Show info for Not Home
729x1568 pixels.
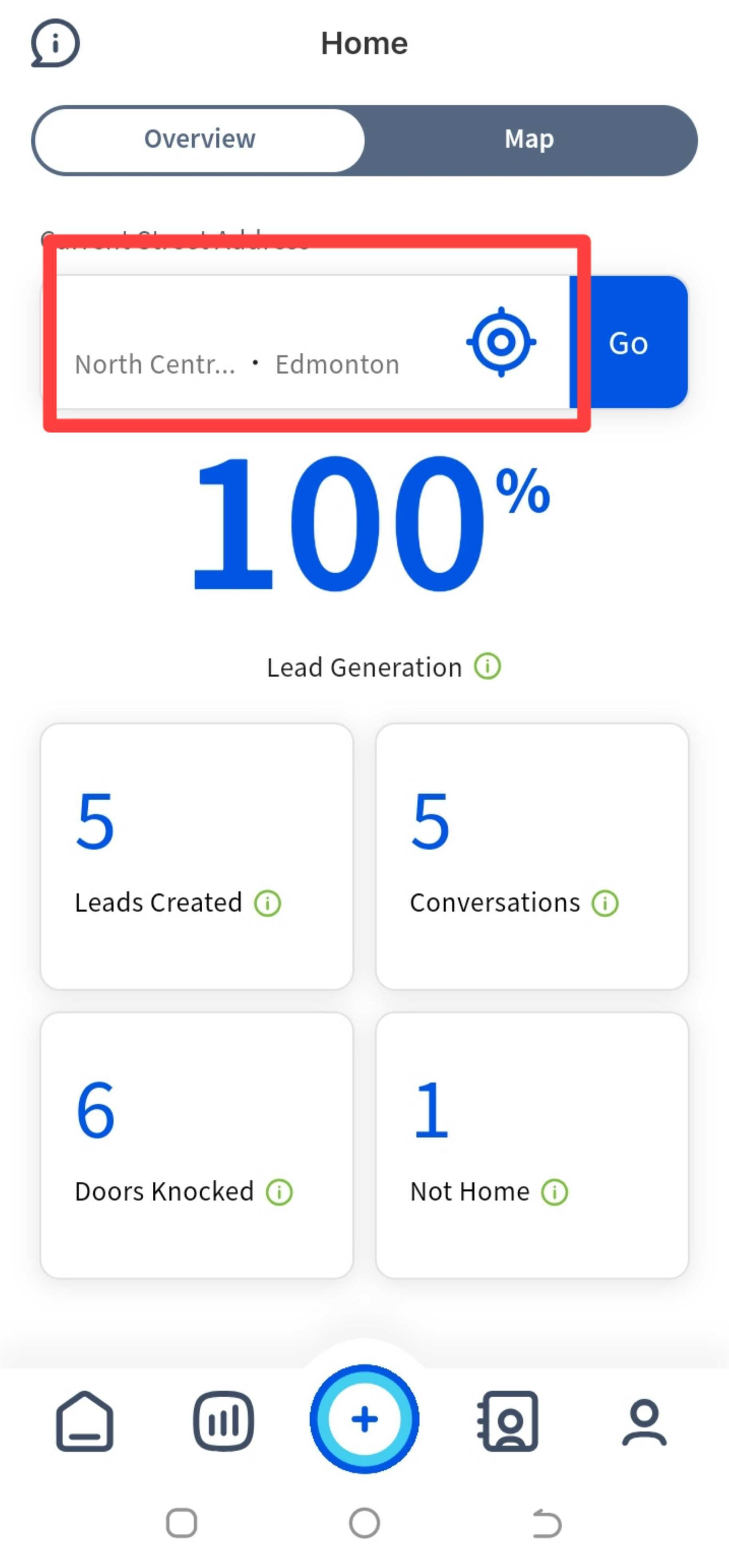554,1192
